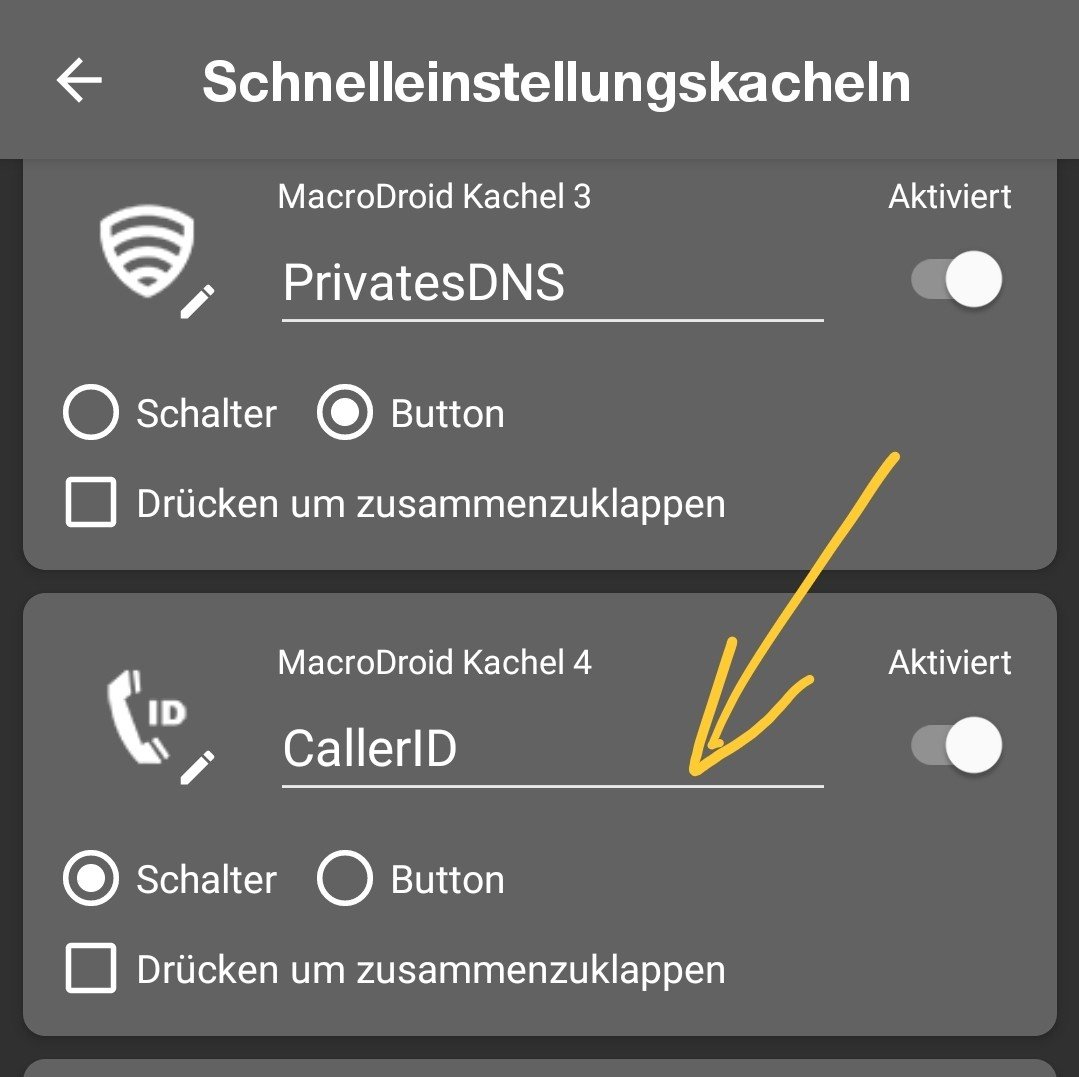Choose Schalter for the CallerID tile
The width and height of the screenshot is (1079, 1077).
tap(91, 879)
